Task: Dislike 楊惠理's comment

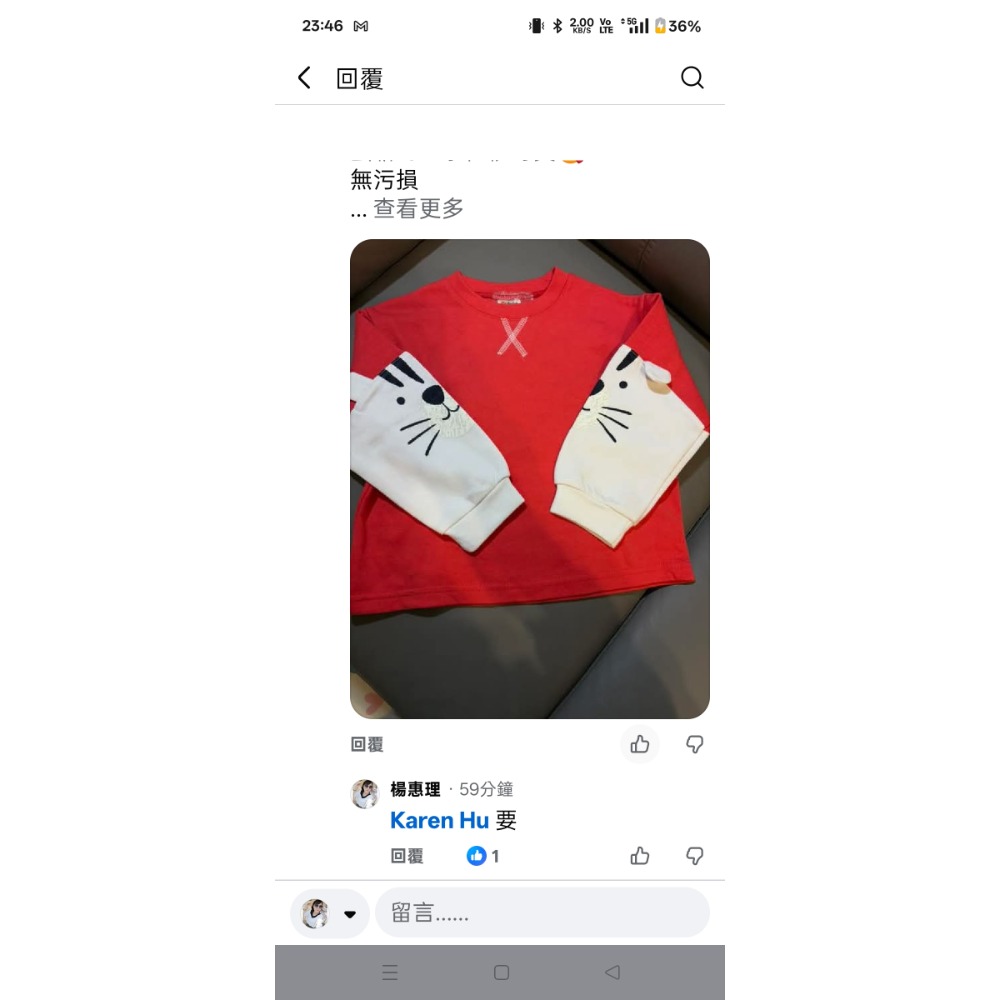Action: [x=695, y=856]
